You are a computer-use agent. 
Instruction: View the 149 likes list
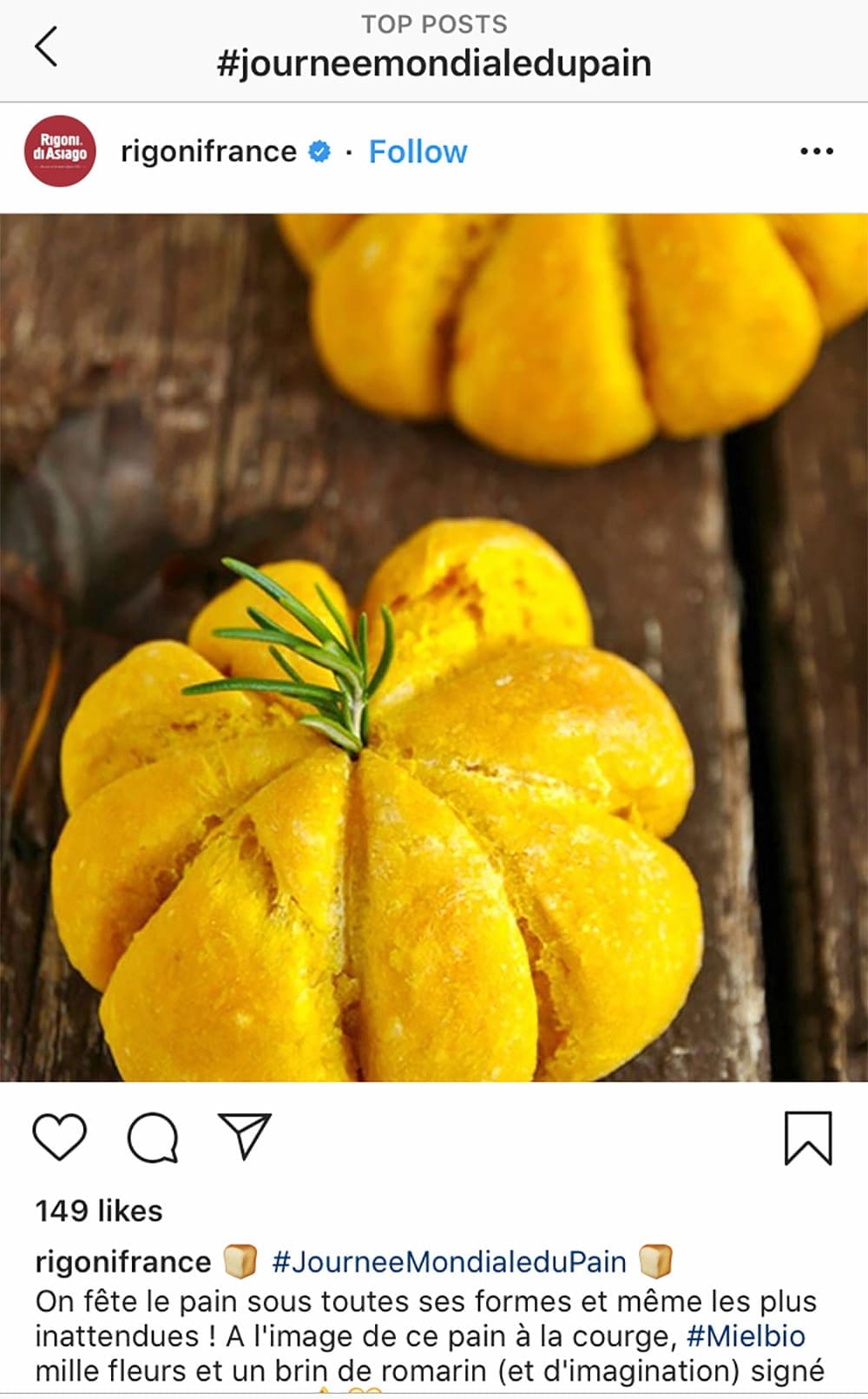pos(99,1211)
